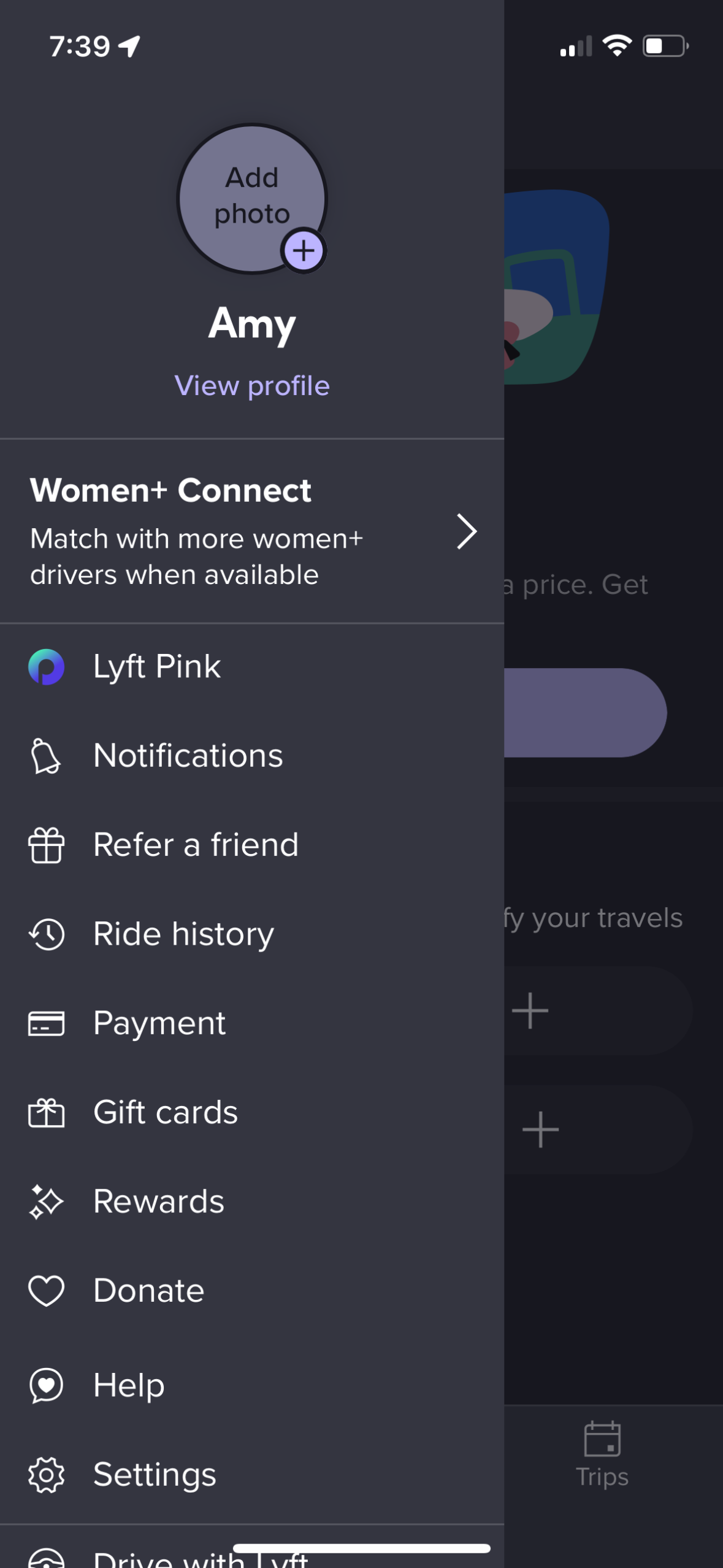
Task: Tap Amy's profile name
Action: pyautogui.click(x=251, y=324)
